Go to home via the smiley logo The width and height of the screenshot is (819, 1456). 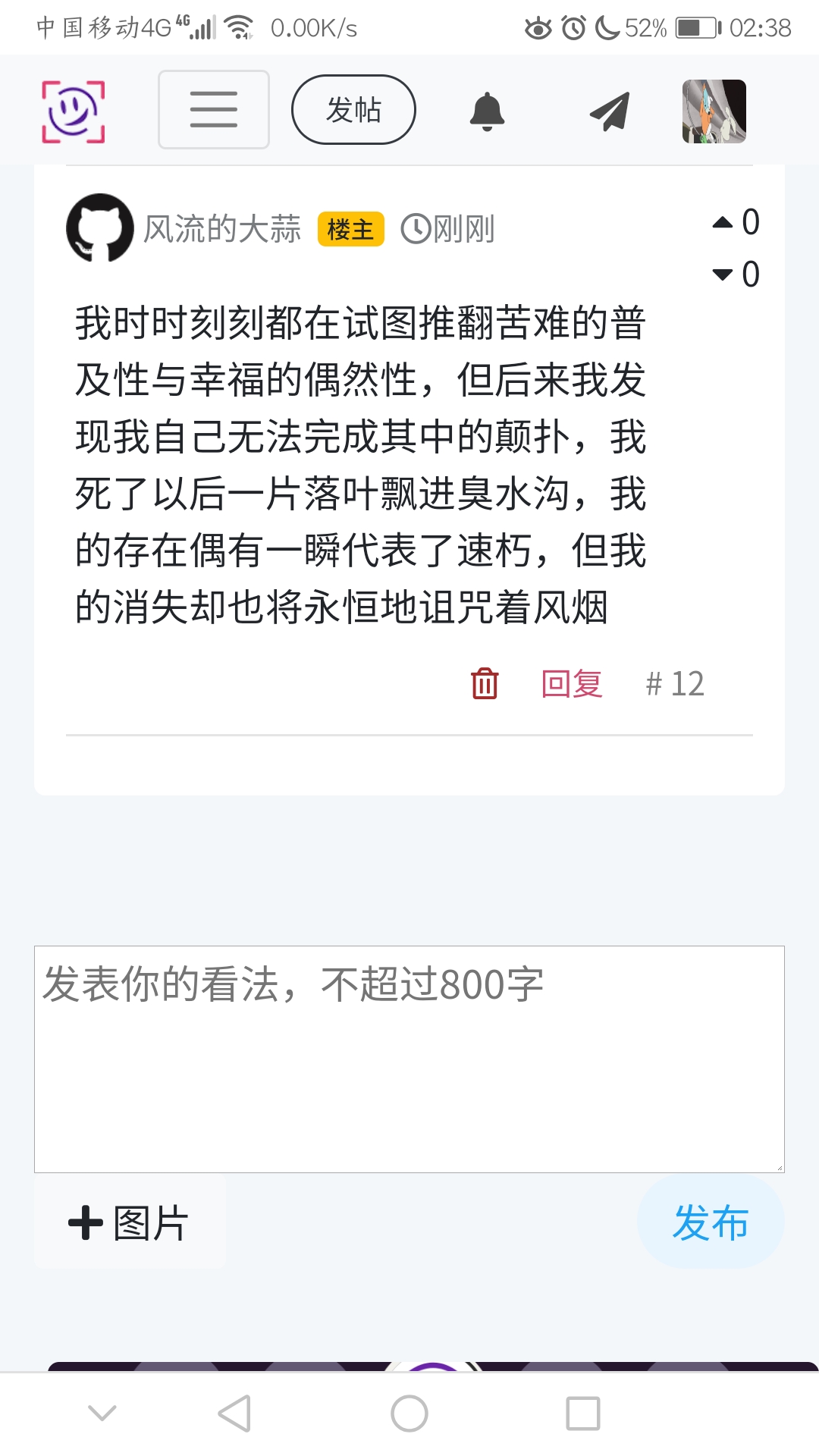(74, 111)
